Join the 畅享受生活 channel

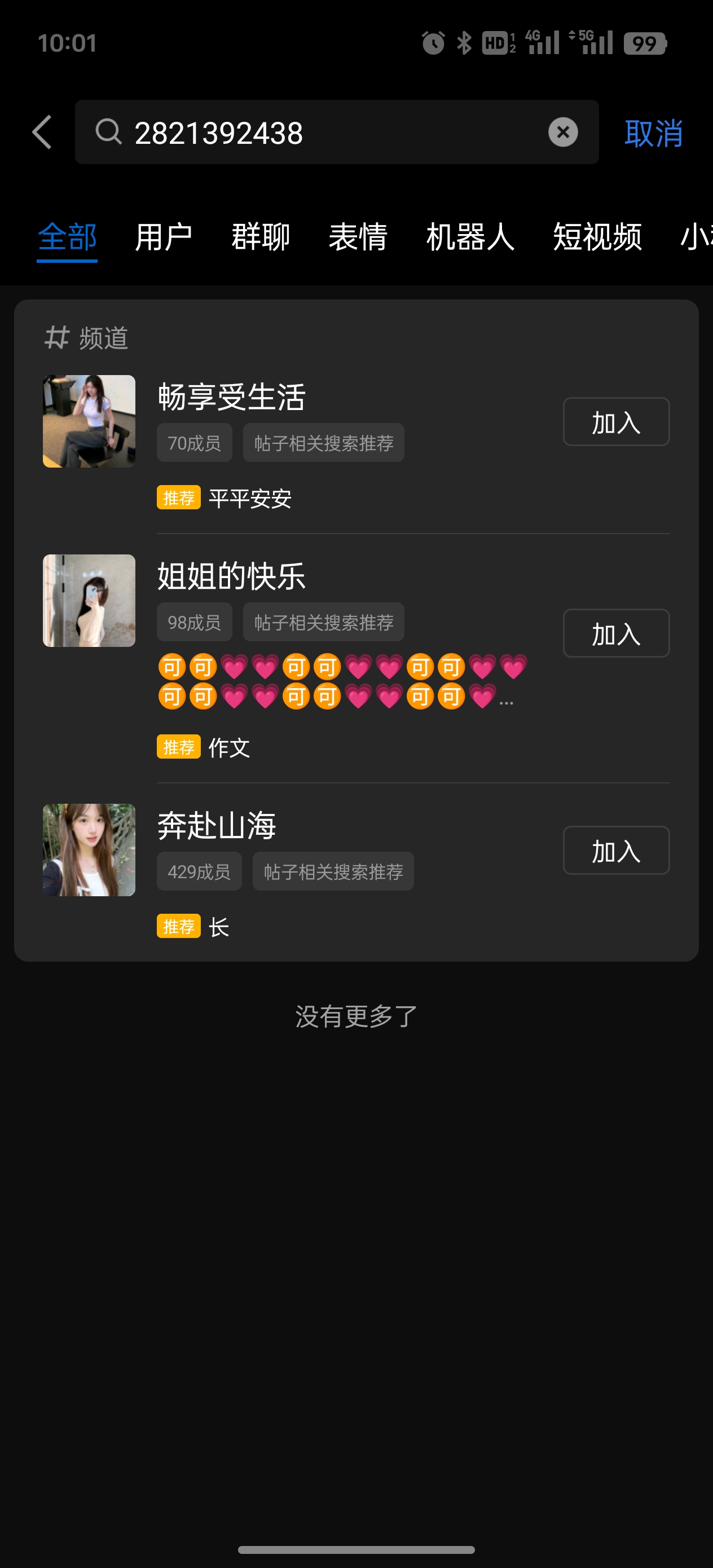click(x=615, y=422)
